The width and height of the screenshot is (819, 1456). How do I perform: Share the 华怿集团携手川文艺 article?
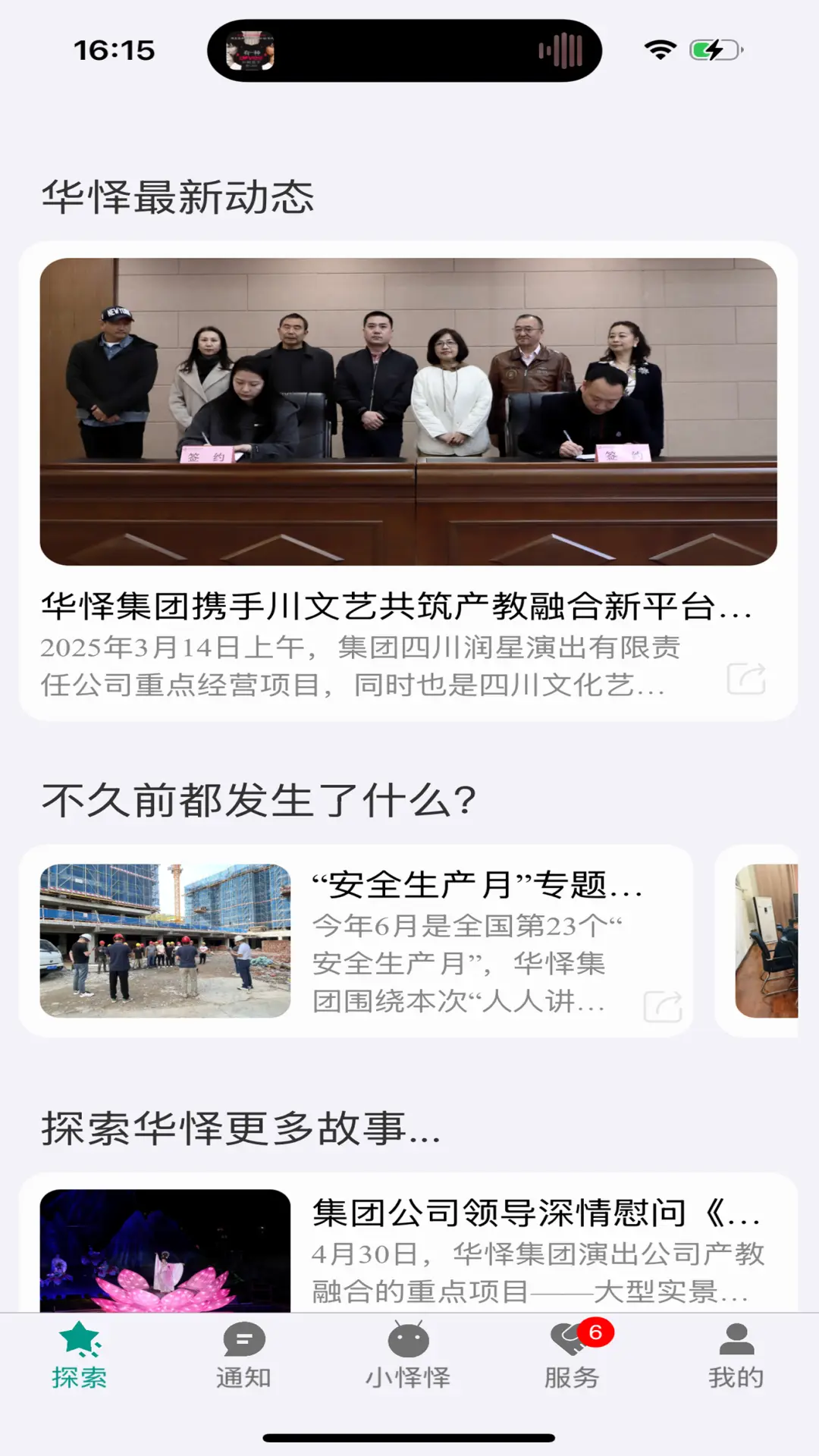(746, 678)
